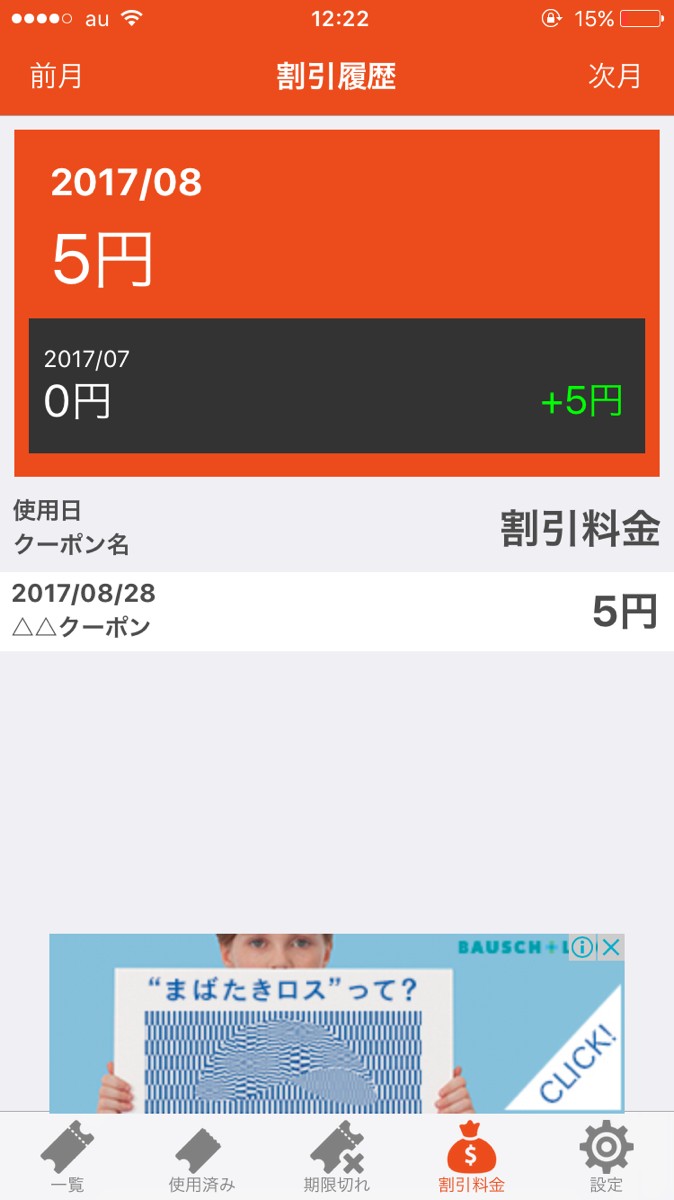Screen dimensions: 674x1200
Task: Close the Bausch+Lomb ad banner
Action: click(x=611, y=947)
